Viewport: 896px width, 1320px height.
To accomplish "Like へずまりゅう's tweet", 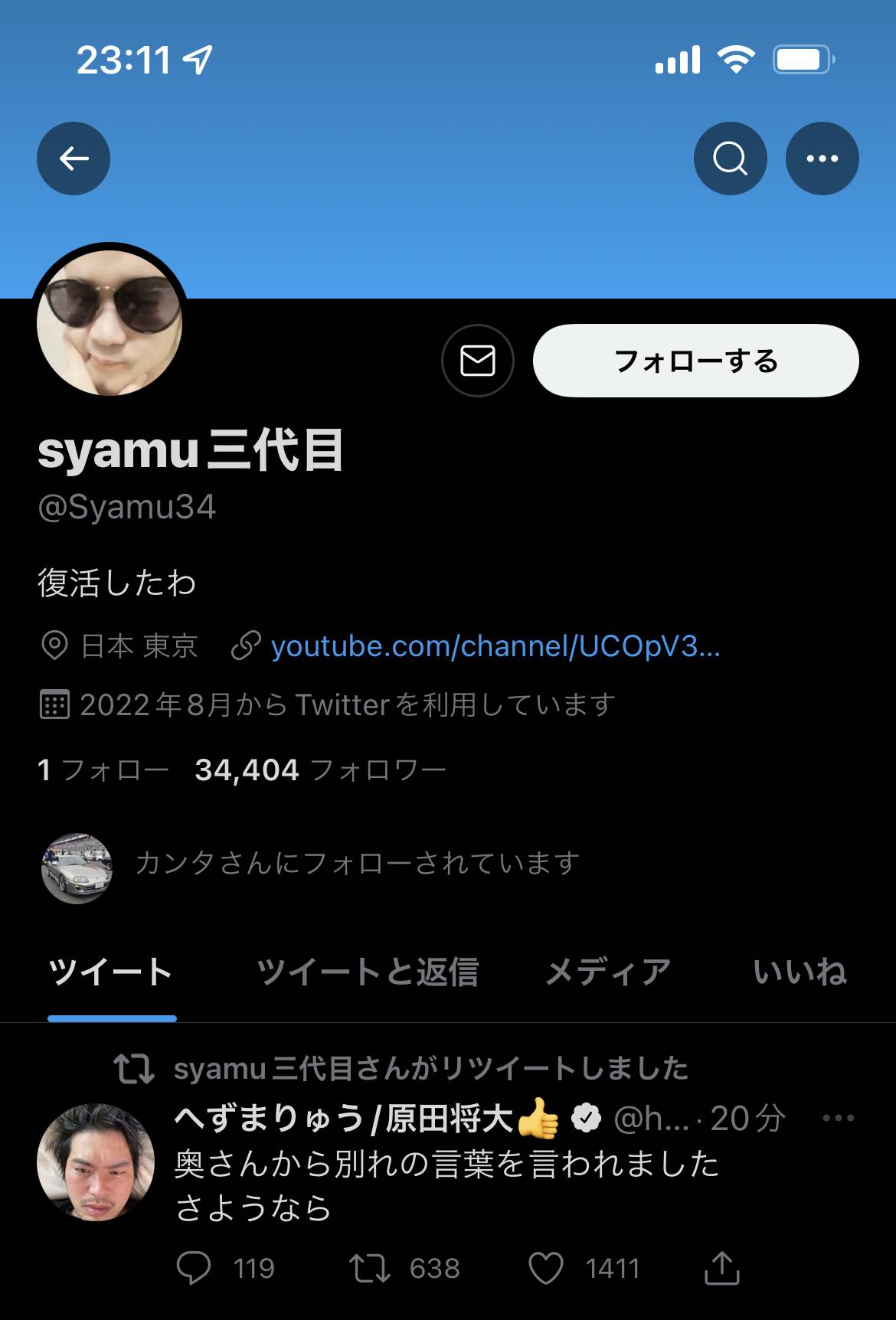I will click(547, 1269).
